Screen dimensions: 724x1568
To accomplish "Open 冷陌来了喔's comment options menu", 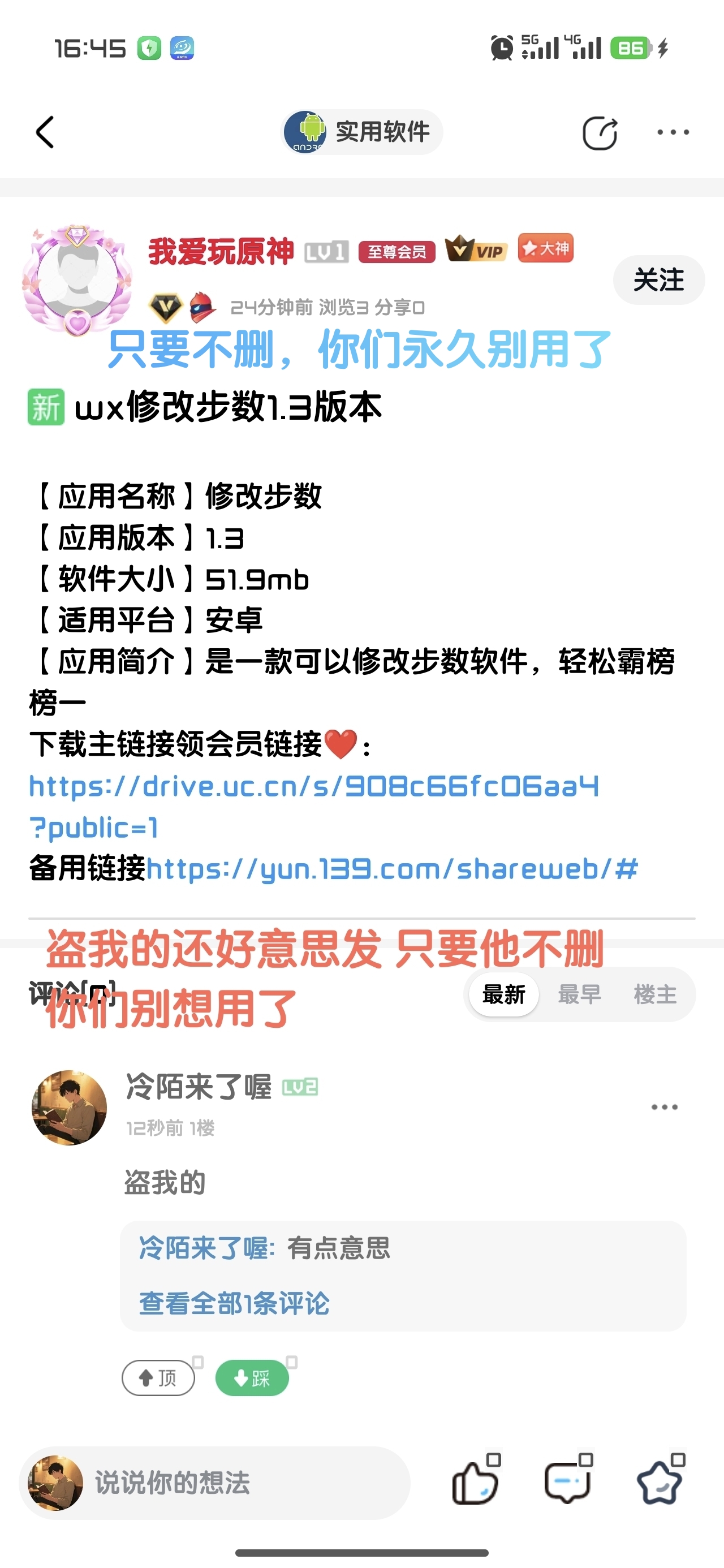I will point(664,1107).
